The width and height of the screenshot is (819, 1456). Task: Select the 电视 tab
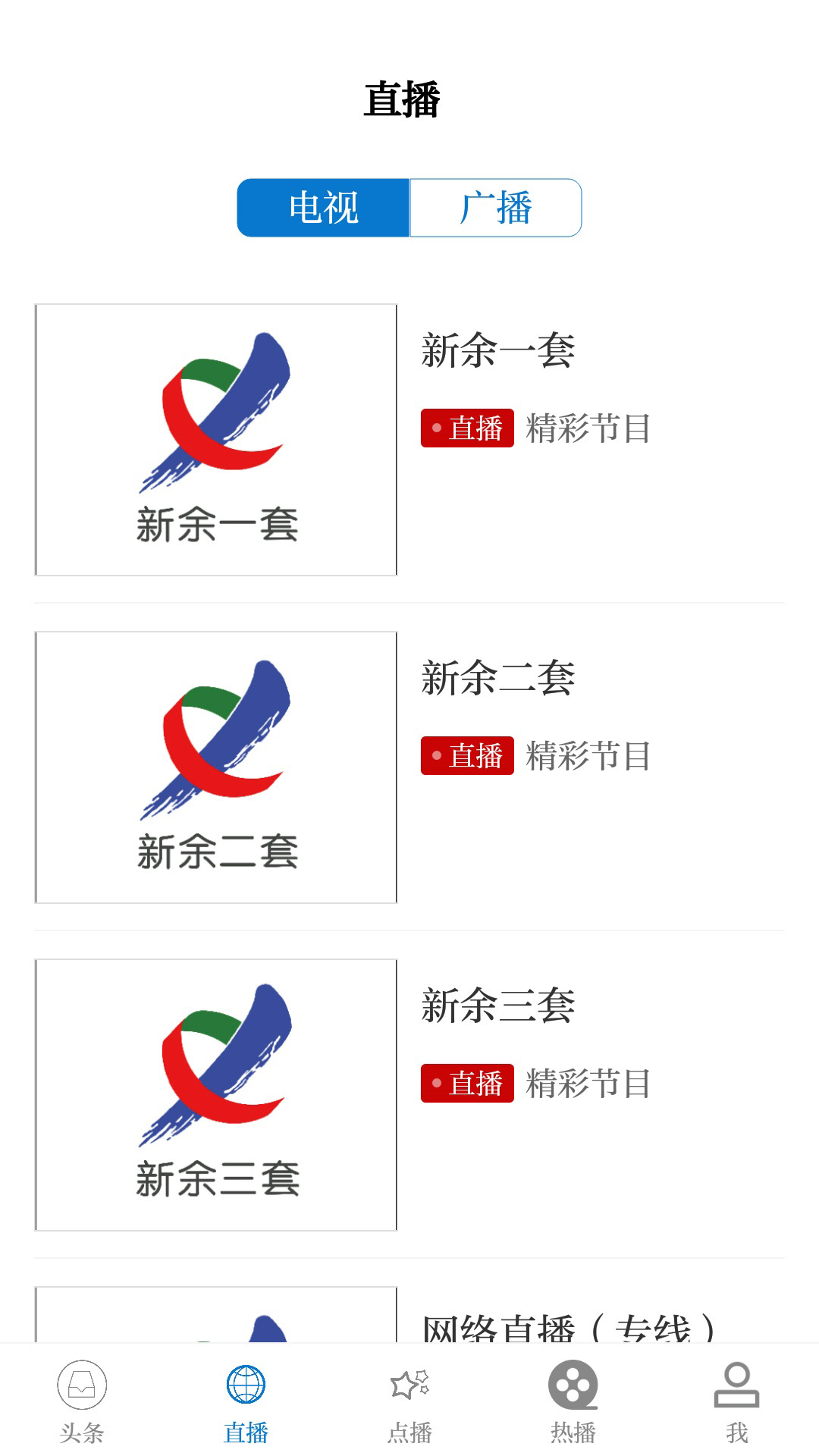point(322,207)
